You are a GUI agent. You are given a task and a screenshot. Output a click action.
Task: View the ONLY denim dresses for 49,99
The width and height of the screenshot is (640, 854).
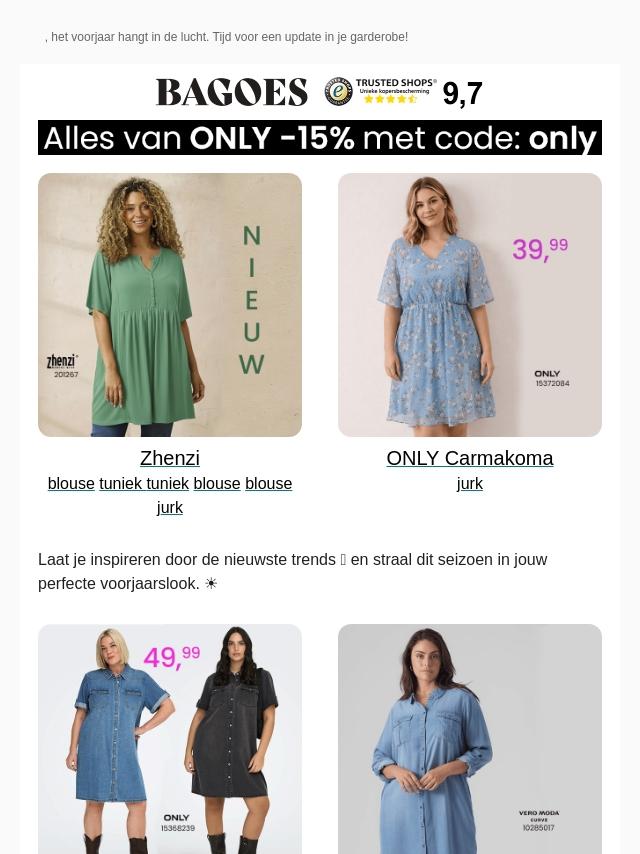(x=170, y=738)
